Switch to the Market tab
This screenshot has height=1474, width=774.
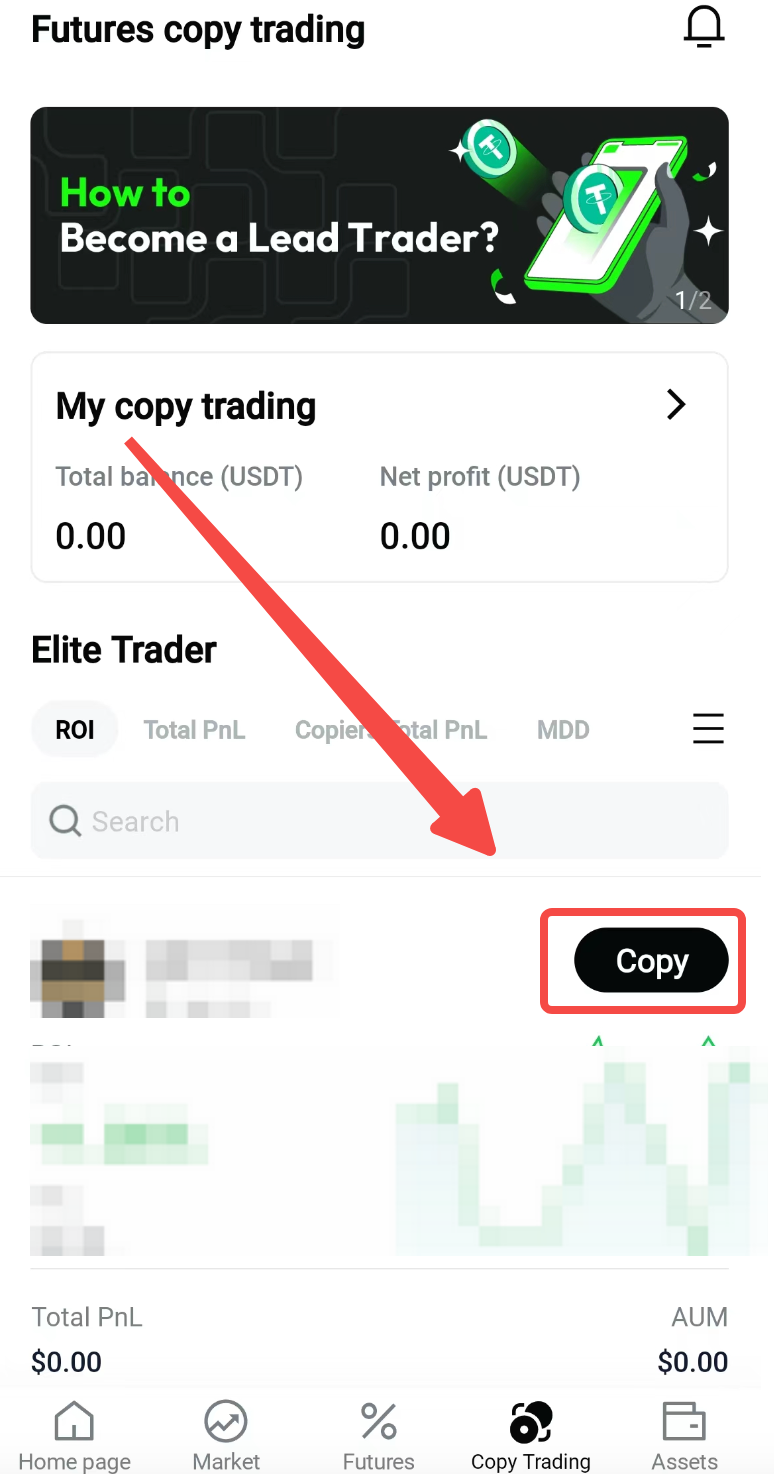226,1436
